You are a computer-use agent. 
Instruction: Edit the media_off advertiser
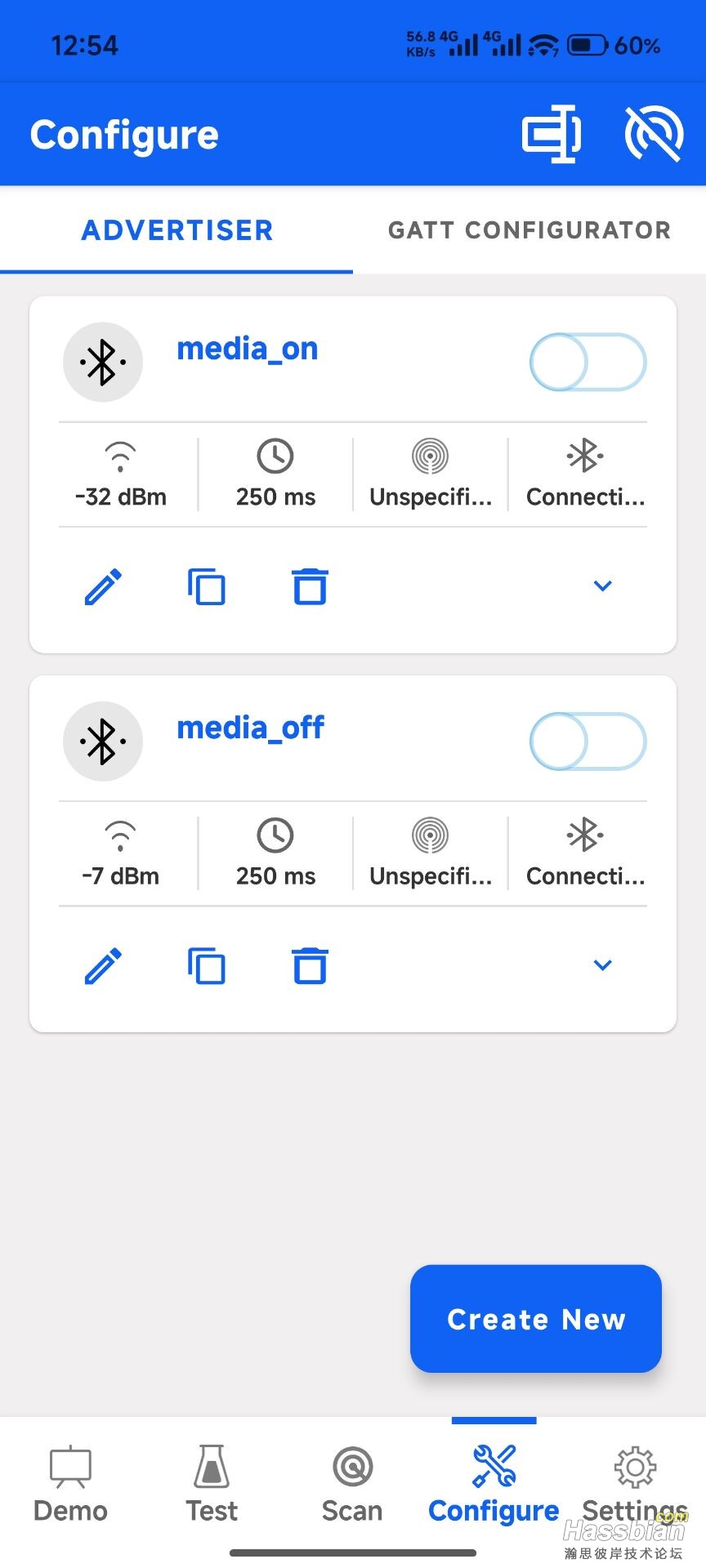[104, 965]
